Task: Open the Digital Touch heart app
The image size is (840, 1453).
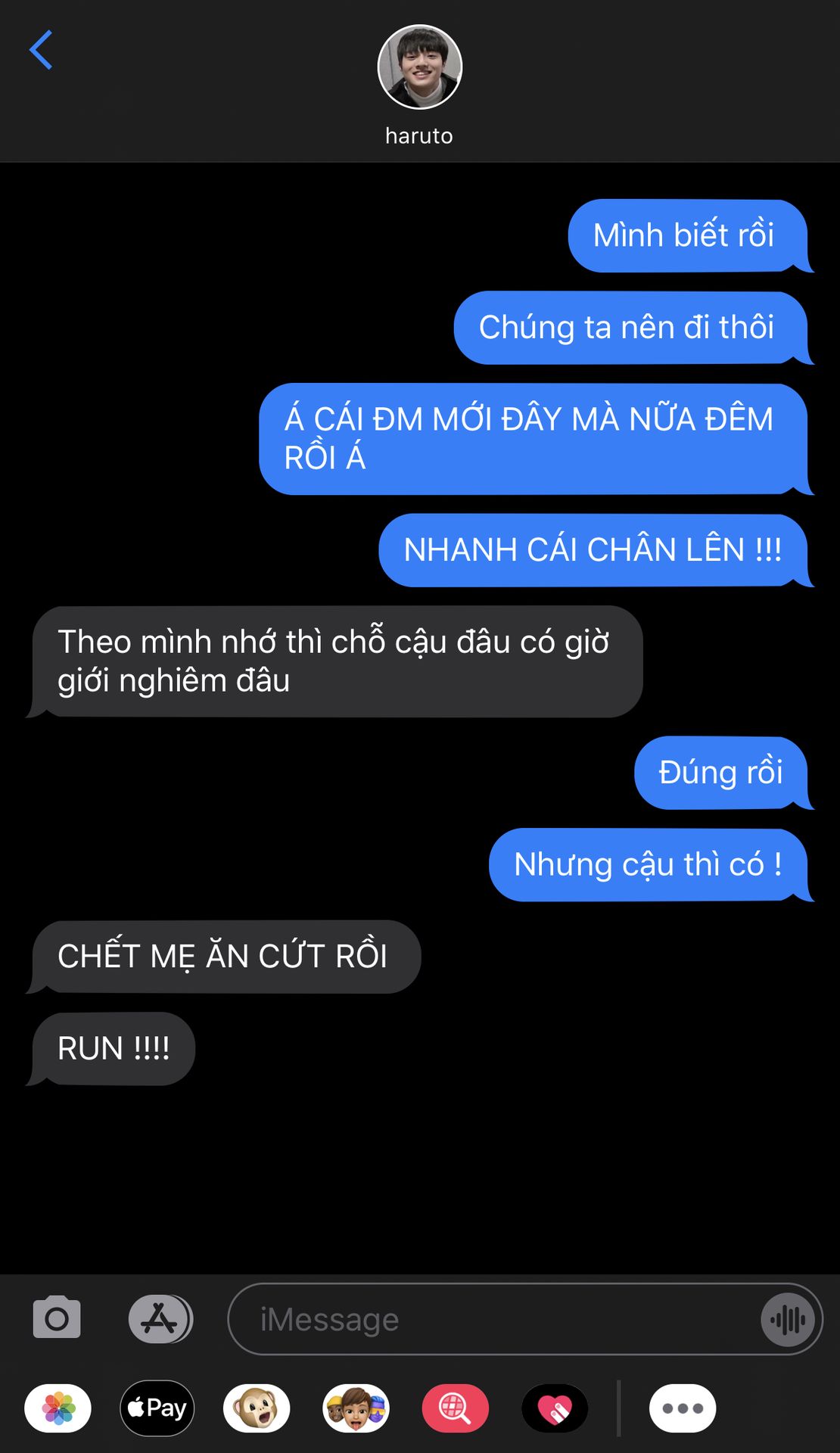Action: (555, 1408)
